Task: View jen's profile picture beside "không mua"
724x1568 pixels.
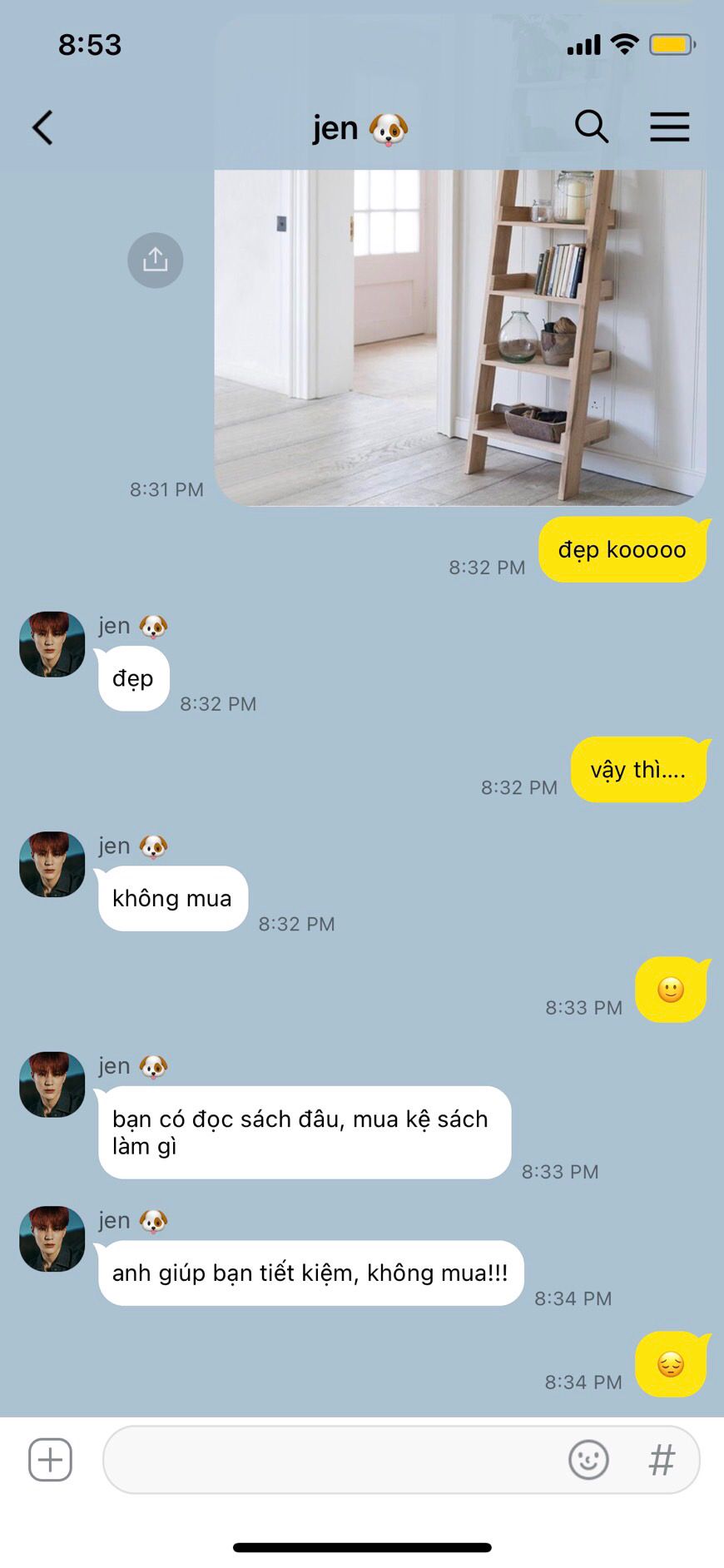Action: [52, 865]
